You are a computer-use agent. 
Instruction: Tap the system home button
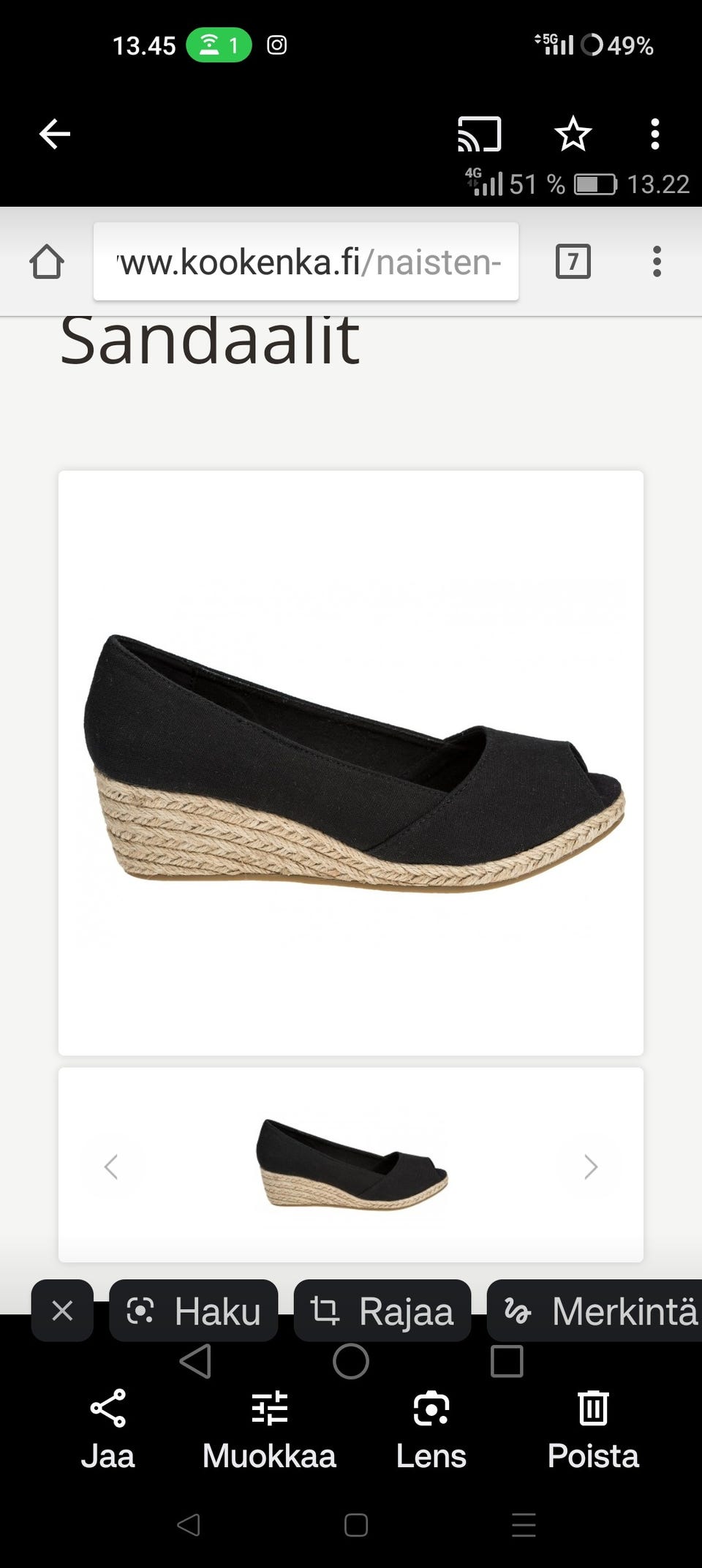pyautogui.click(x=356, y=1525)
